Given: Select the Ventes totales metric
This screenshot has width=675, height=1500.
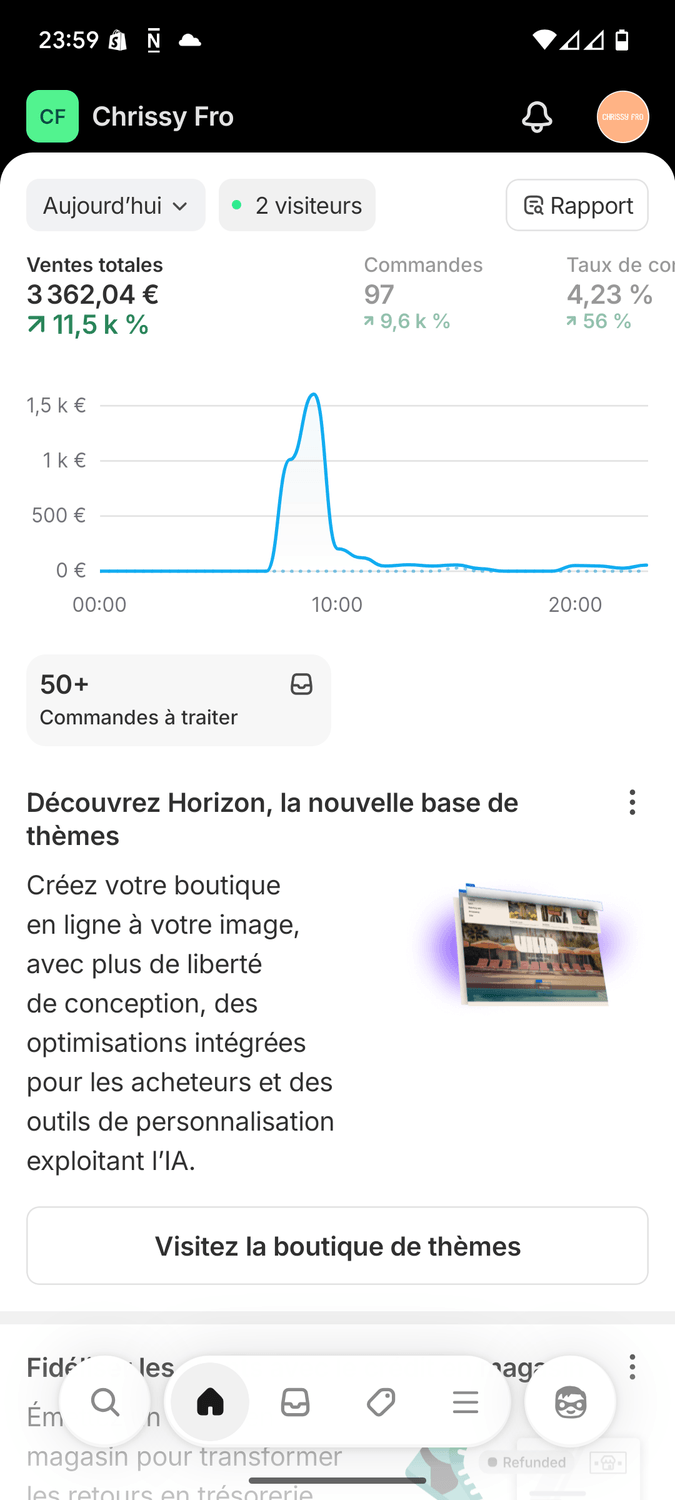Looking at the screenshot, I should pos(95,294).
